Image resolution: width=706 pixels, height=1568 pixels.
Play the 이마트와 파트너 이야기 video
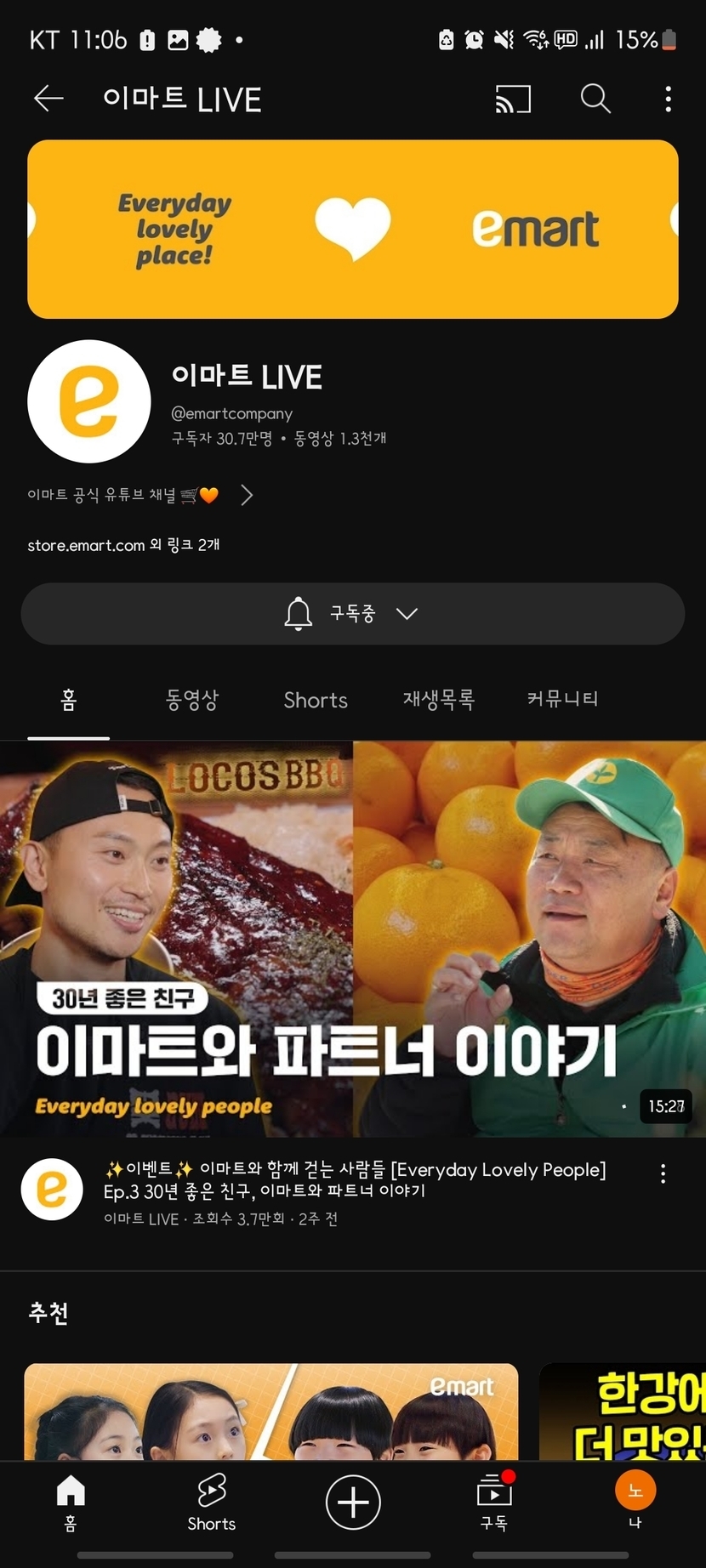(x=352, y=938)
